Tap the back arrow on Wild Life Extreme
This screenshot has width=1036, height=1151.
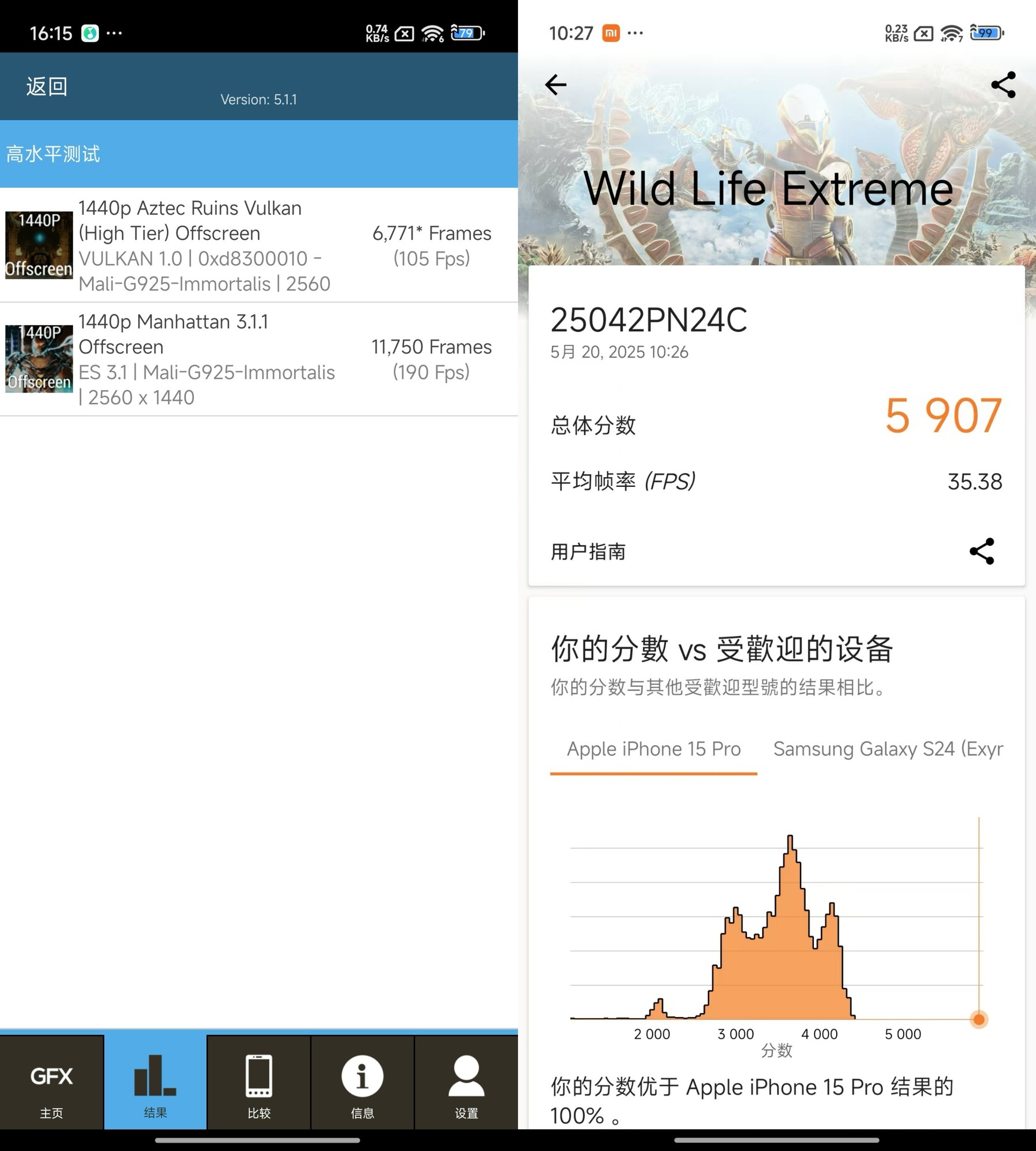(556, 85)
